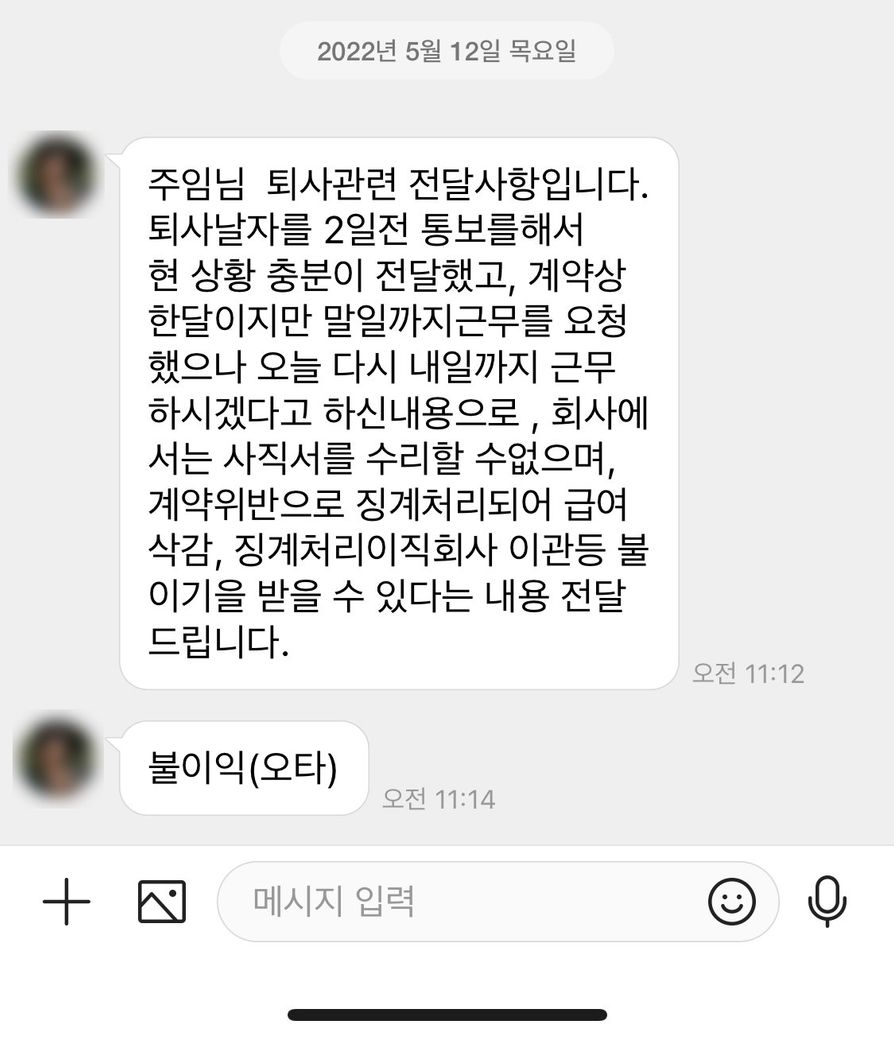Start voice input with the microphone
This screenshot has height=1040, width=894.
coord(826,902)
